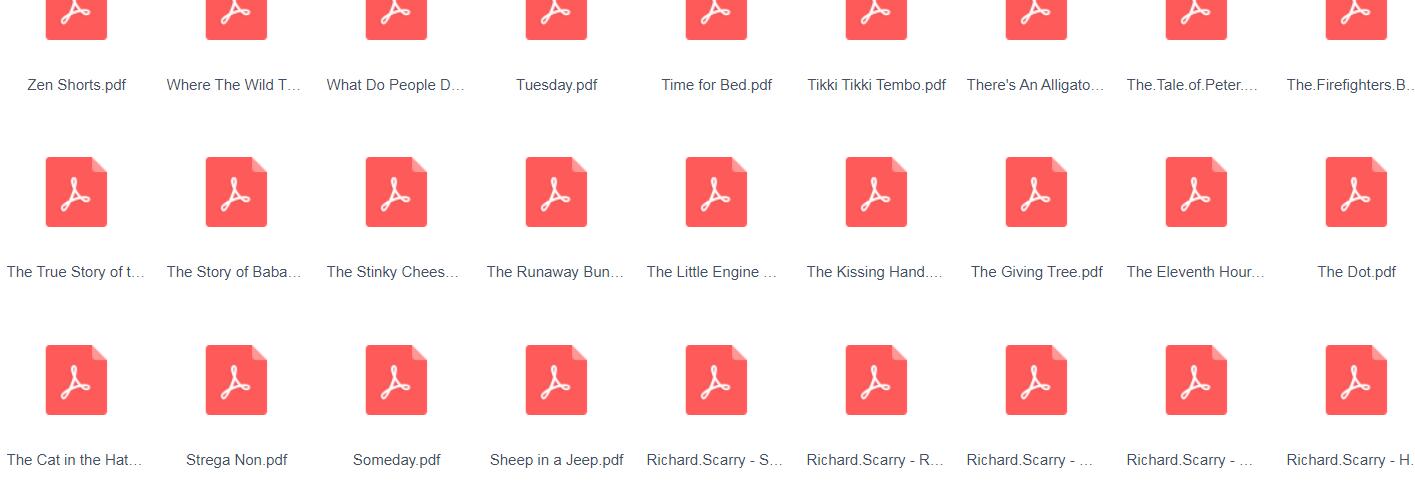
Task: Open Tikki Tikki Tembo.pdf
Action: (876, 20)
